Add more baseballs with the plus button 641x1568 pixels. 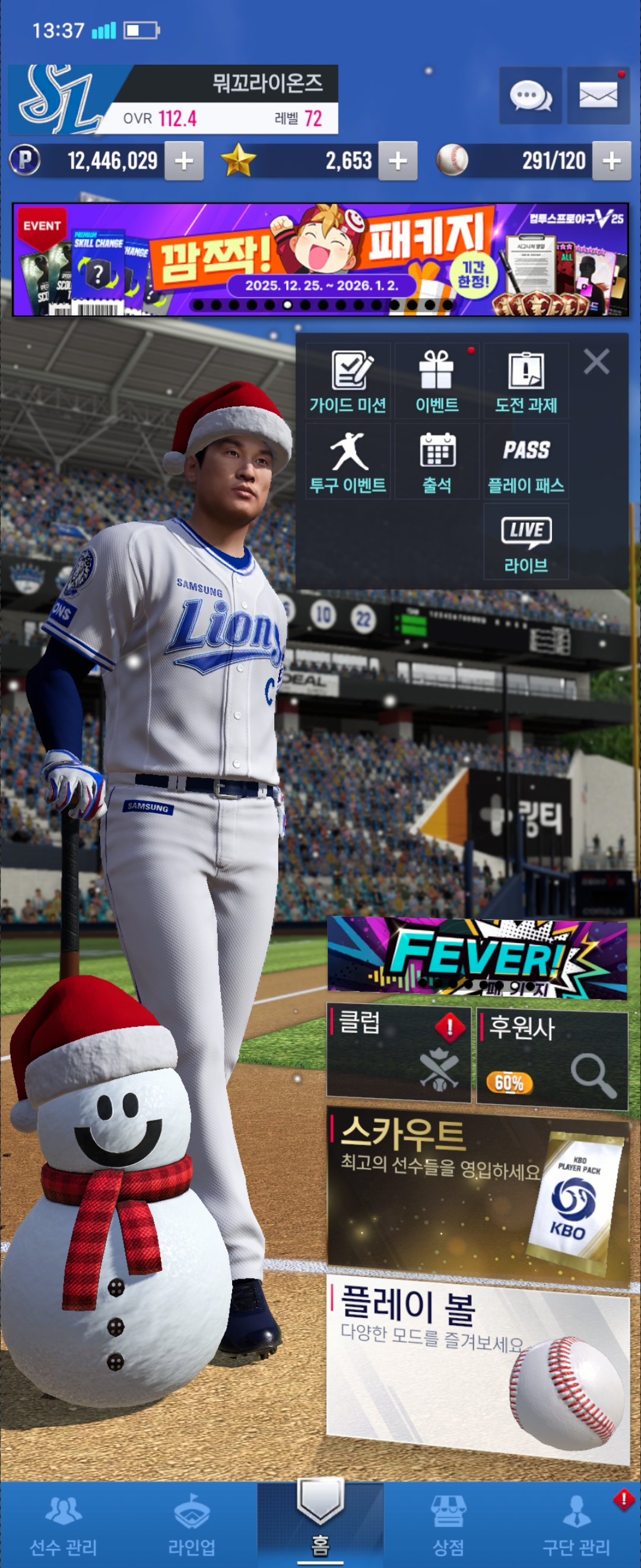611,162
